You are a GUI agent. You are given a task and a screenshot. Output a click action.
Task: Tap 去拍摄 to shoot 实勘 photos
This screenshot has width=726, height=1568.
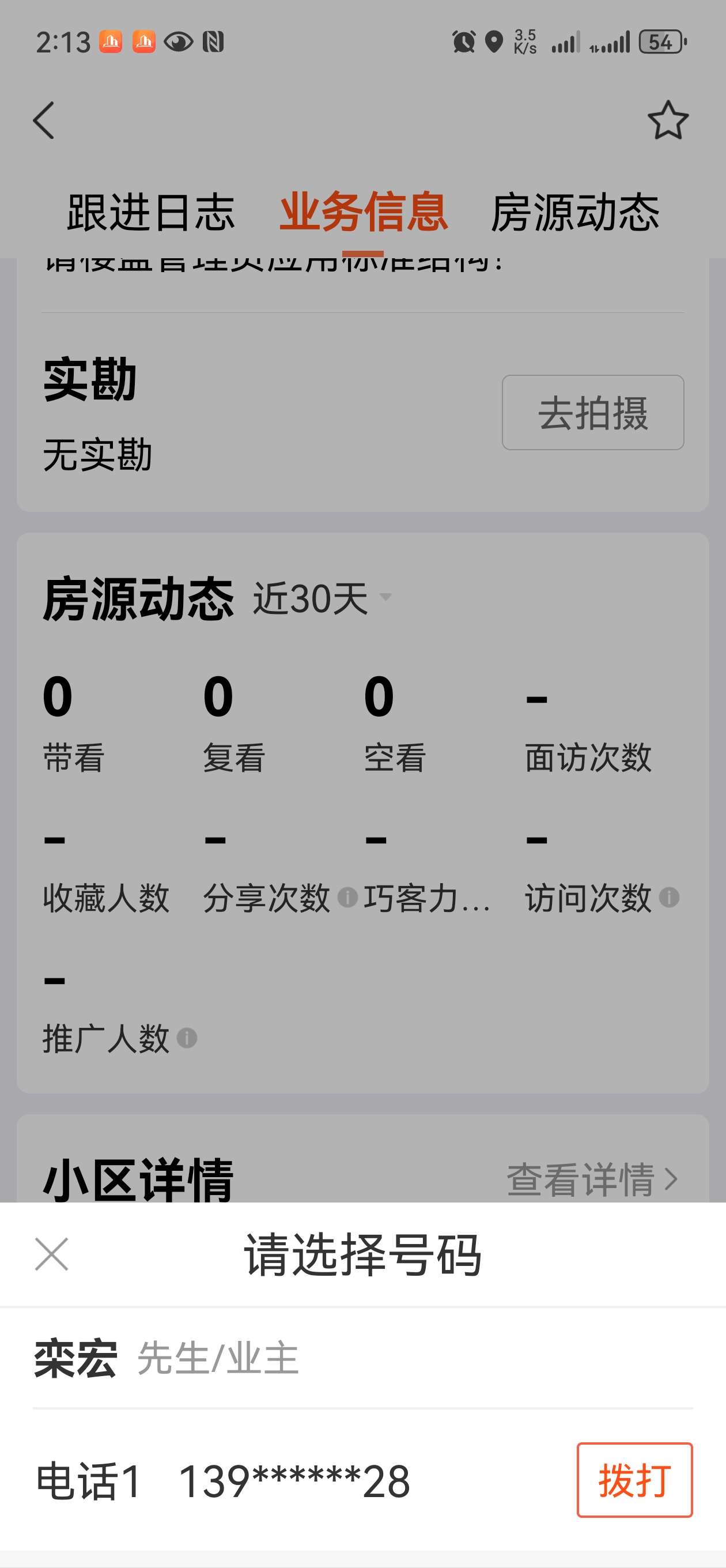pyautogui.click(x=592, y=413)
